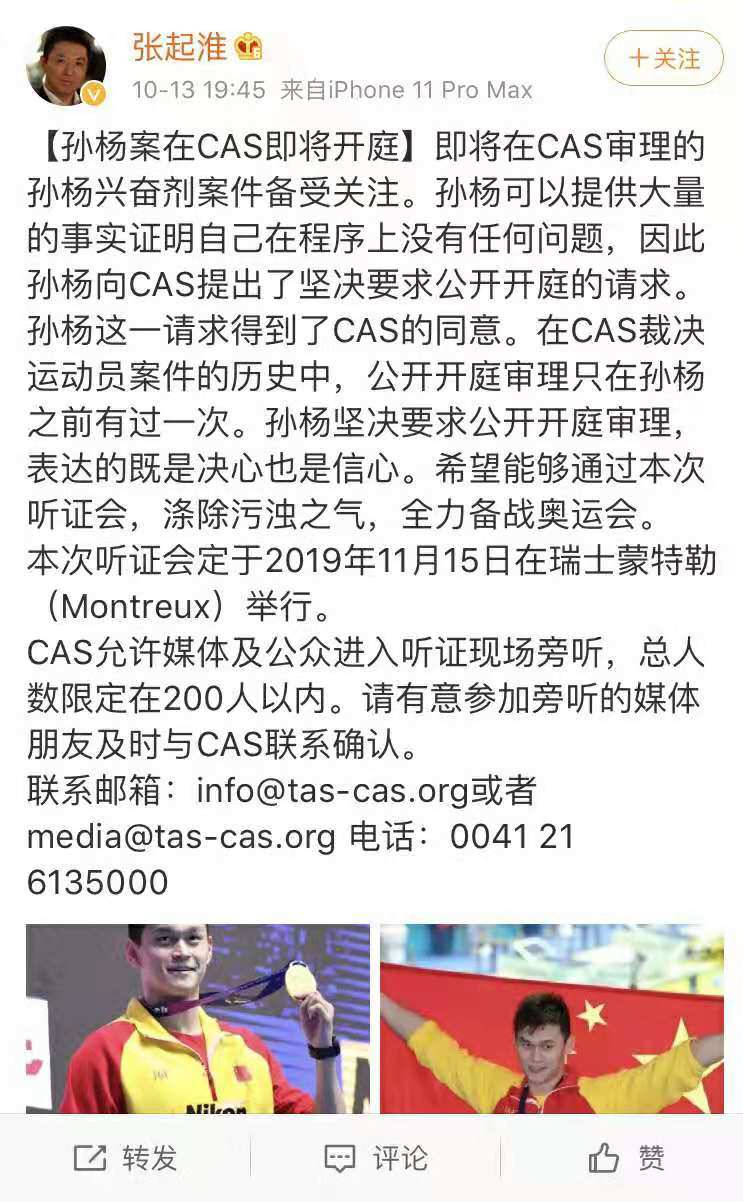Image resolution: width=743 pixels, height=1202 pixels.
Task: Open the photo with the red flag
Action: [x=551, y=1018]
